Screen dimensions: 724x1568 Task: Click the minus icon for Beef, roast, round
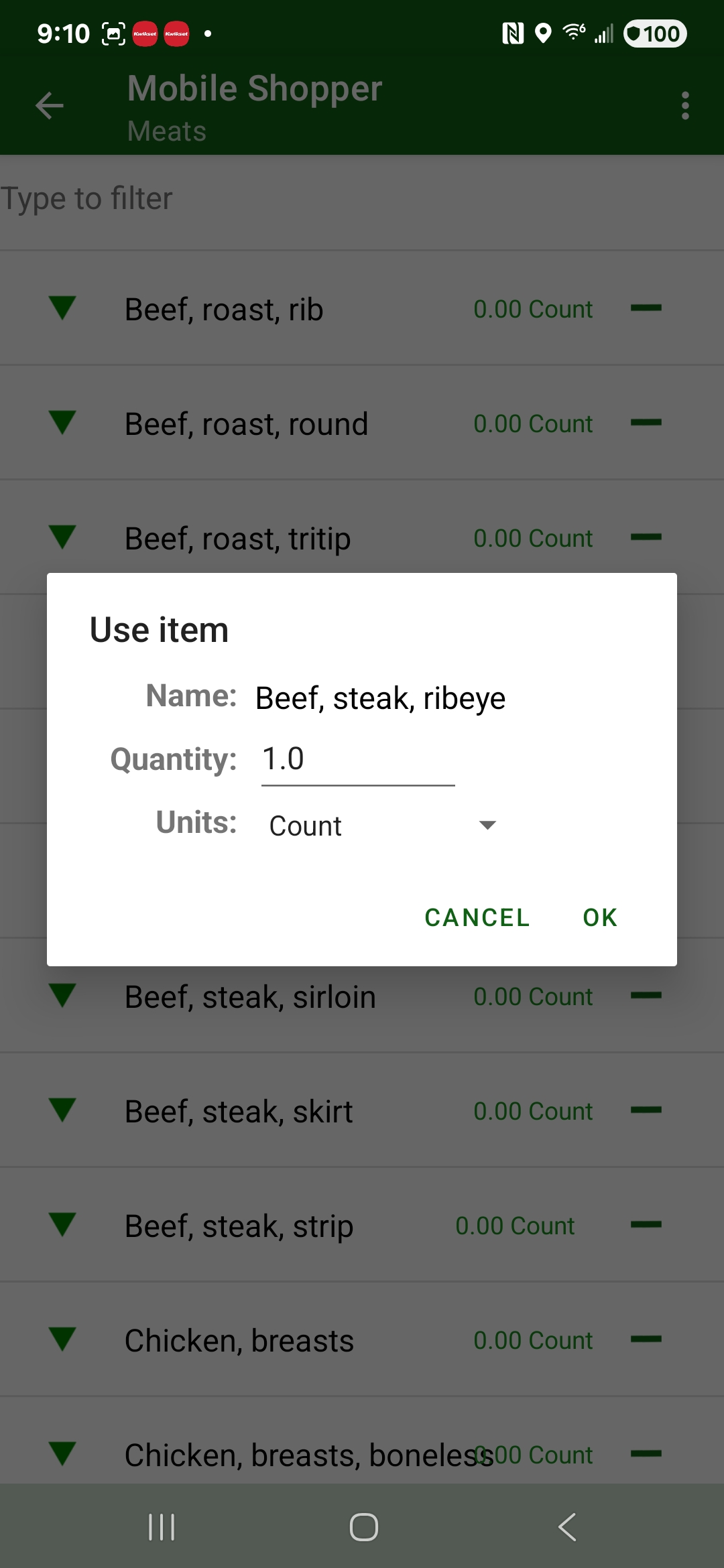pos(646,423)
